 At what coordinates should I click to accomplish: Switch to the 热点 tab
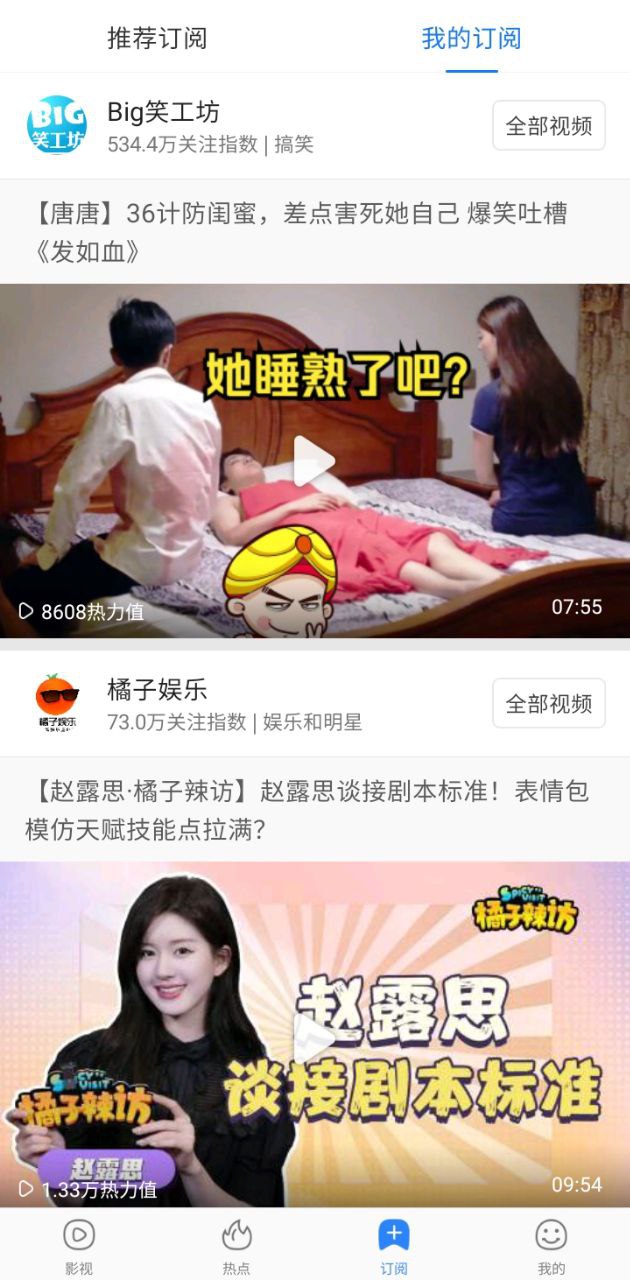coord(236,1245)
